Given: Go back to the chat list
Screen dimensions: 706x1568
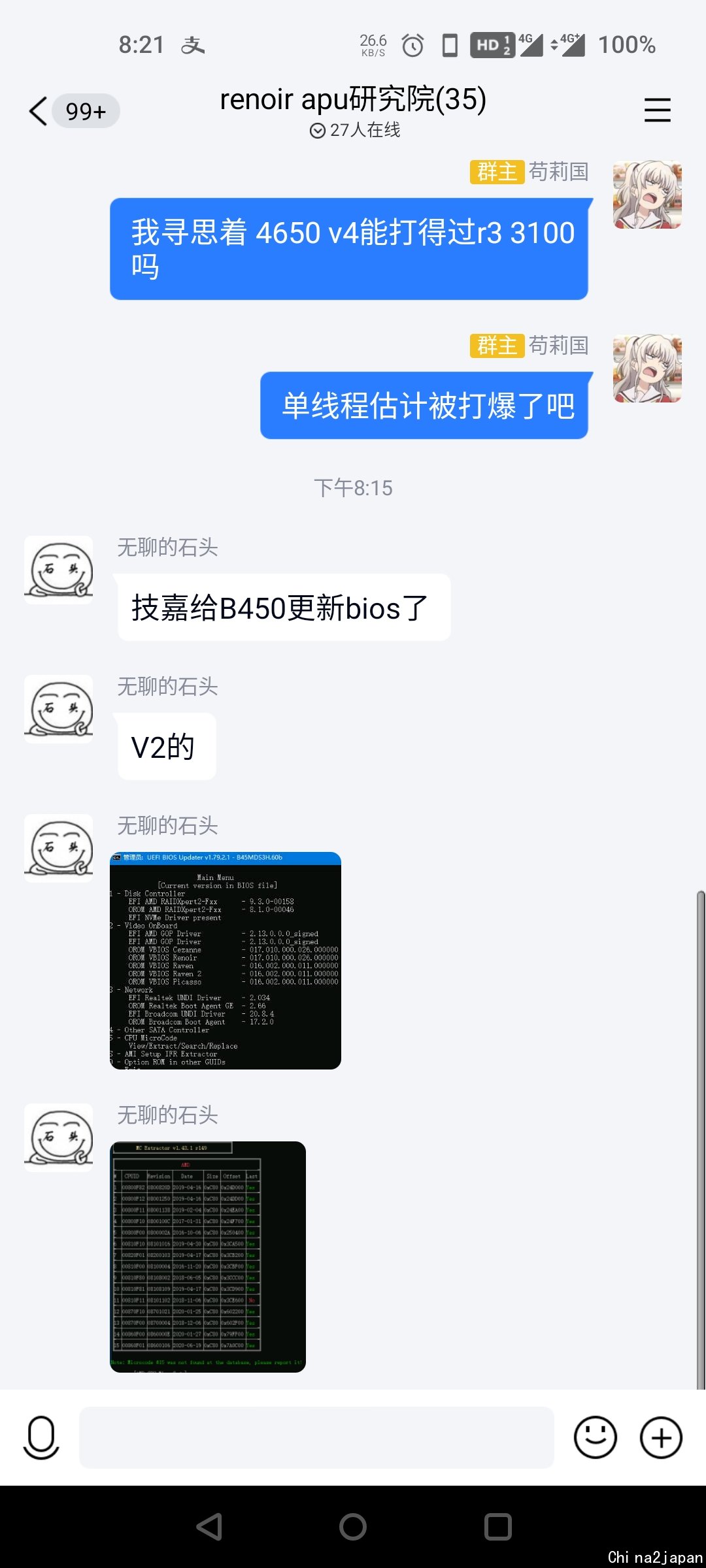Looking at the screenshot, I should tap(39, 111).
